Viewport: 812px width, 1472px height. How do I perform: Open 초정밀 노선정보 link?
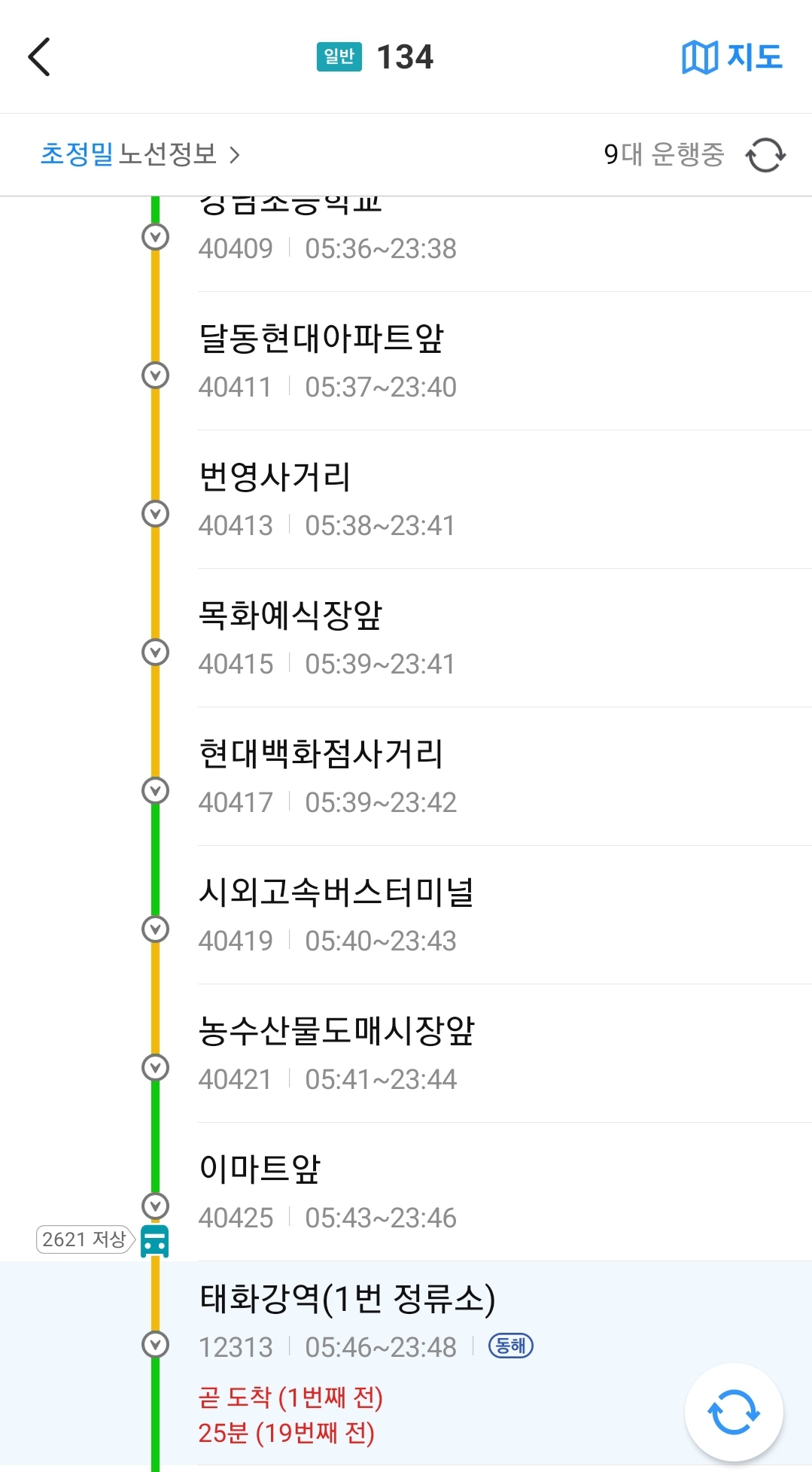(140, 154)
